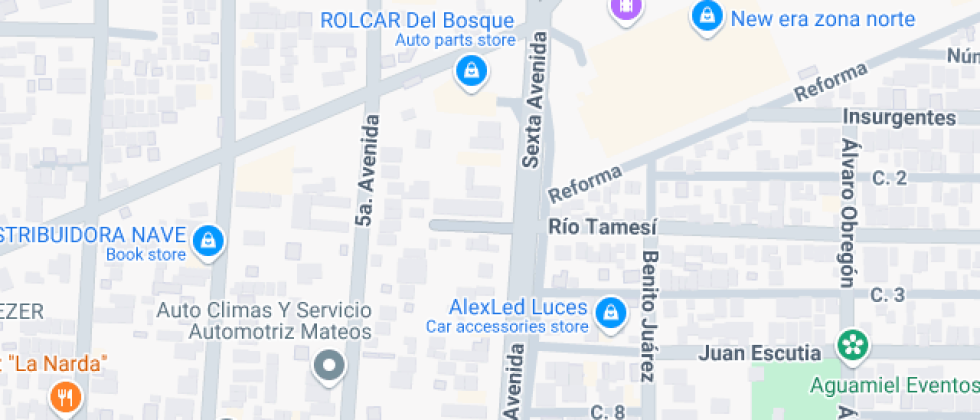This screenshot has height=420, width=980.
Task: Tap the "La Narda" restaurant pin
Action: pos(67,398)
